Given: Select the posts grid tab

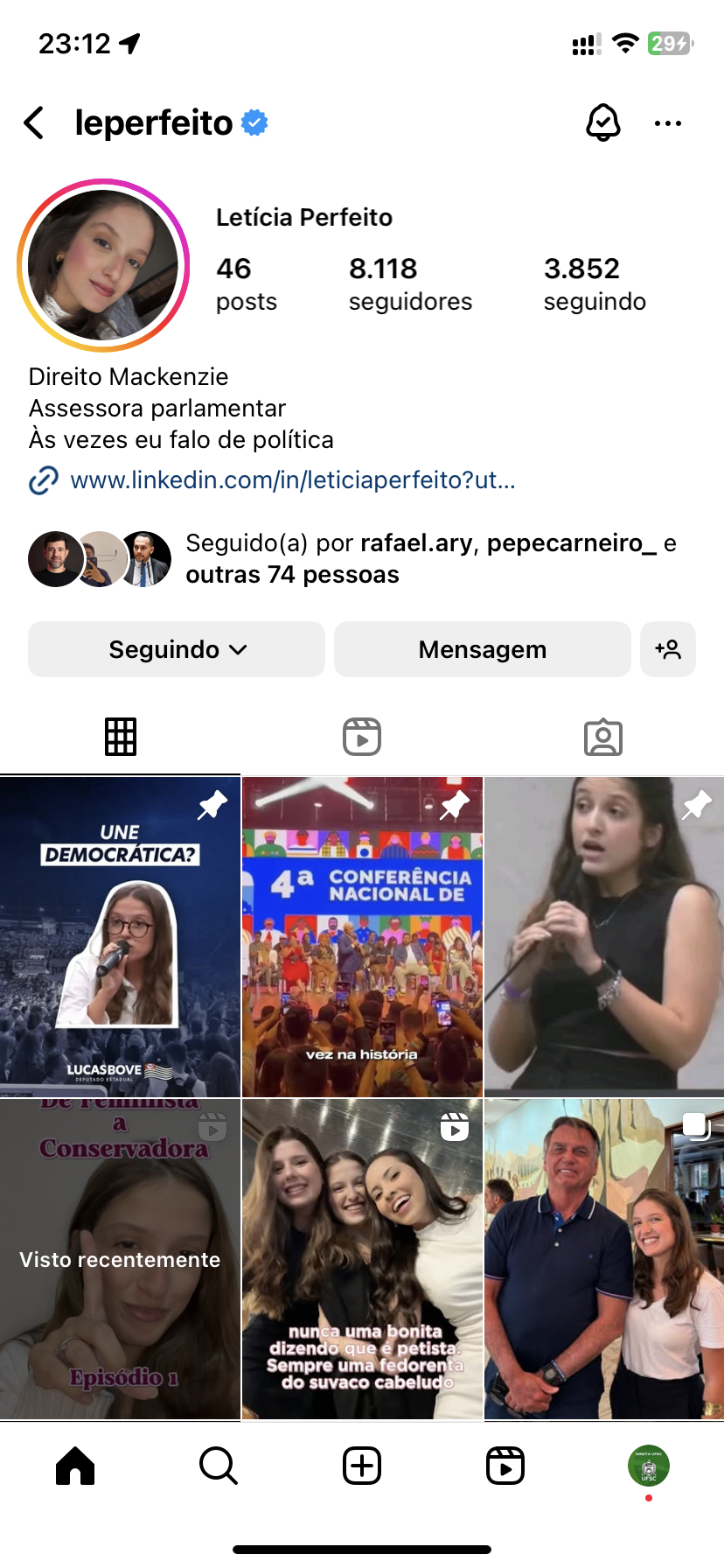Looking at the screenshot, I should (x=121, y=737).
